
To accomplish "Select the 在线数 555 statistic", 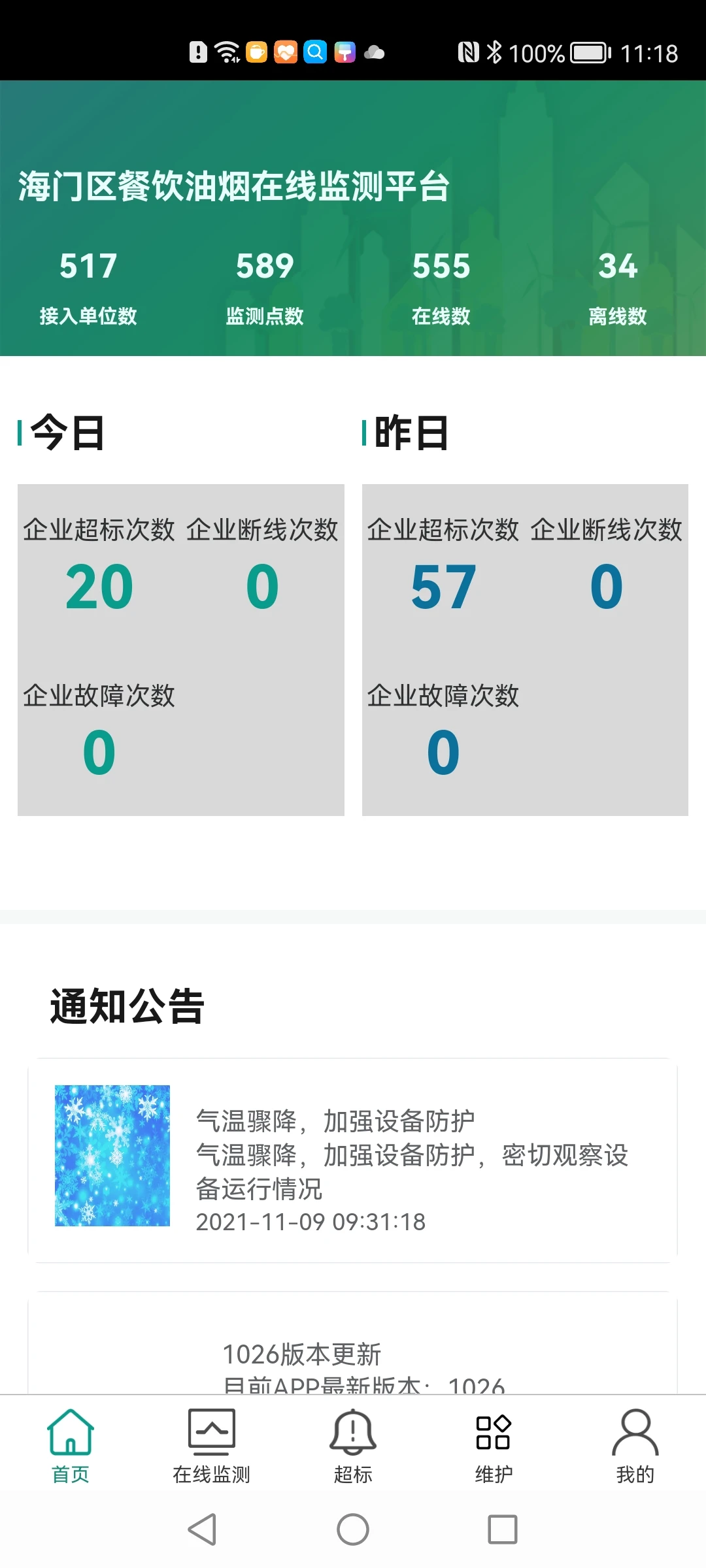I will tap(441, 281).
